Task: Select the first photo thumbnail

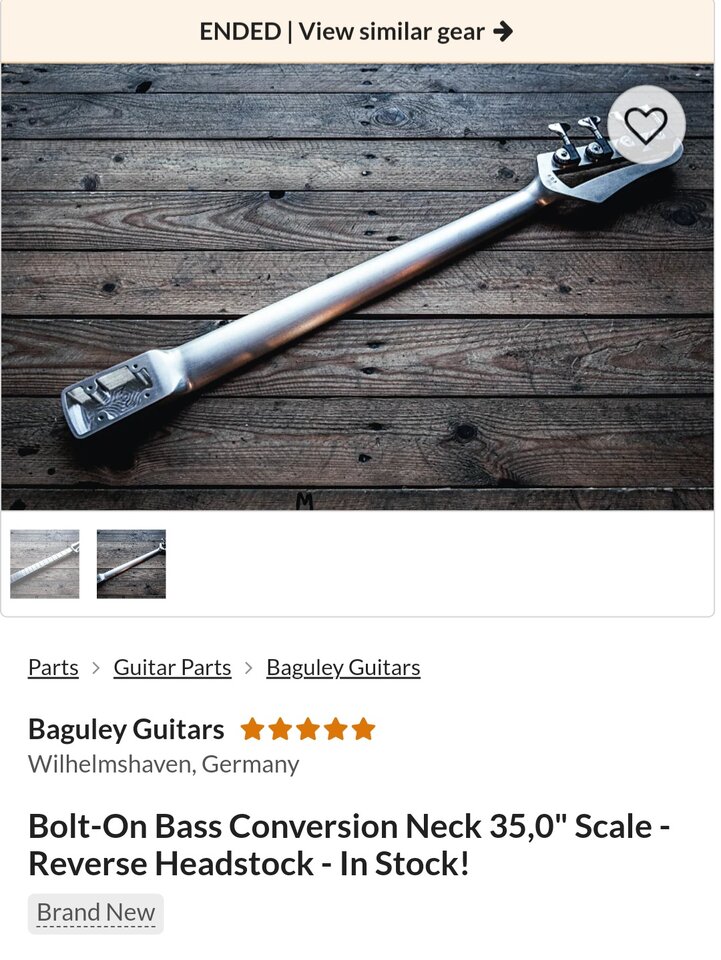Action: [45, 564]
